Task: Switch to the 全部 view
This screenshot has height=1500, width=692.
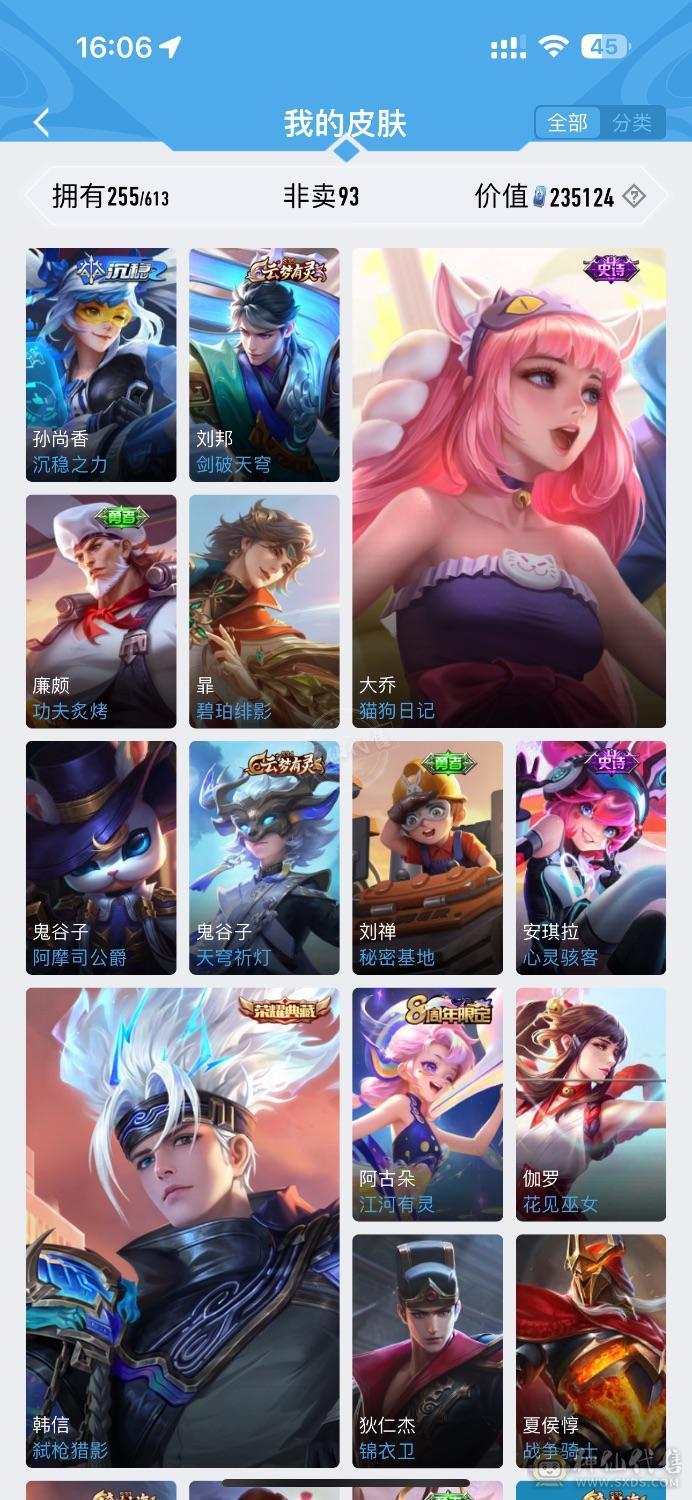Action: pyautogui.click(x=567, y=123)
